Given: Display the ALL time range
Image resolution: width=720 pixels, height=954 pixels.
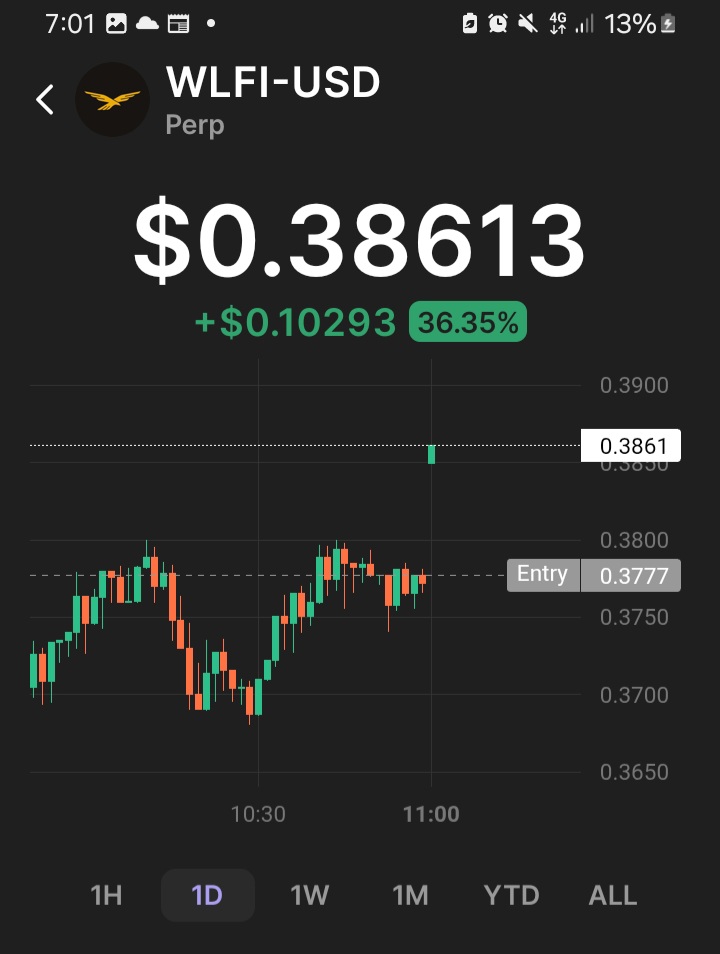Looking at the screenshot, I should coord(613,895).
